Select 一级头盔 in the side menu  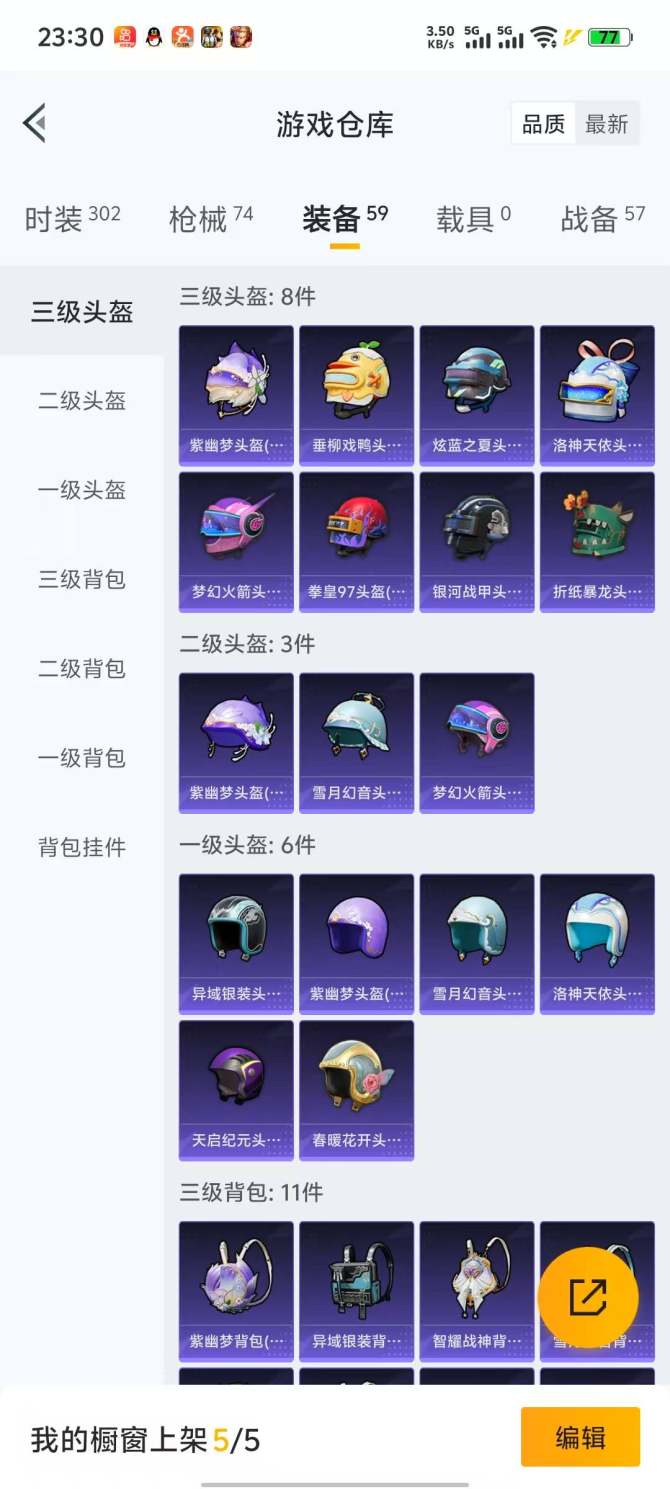coord(82,490)
